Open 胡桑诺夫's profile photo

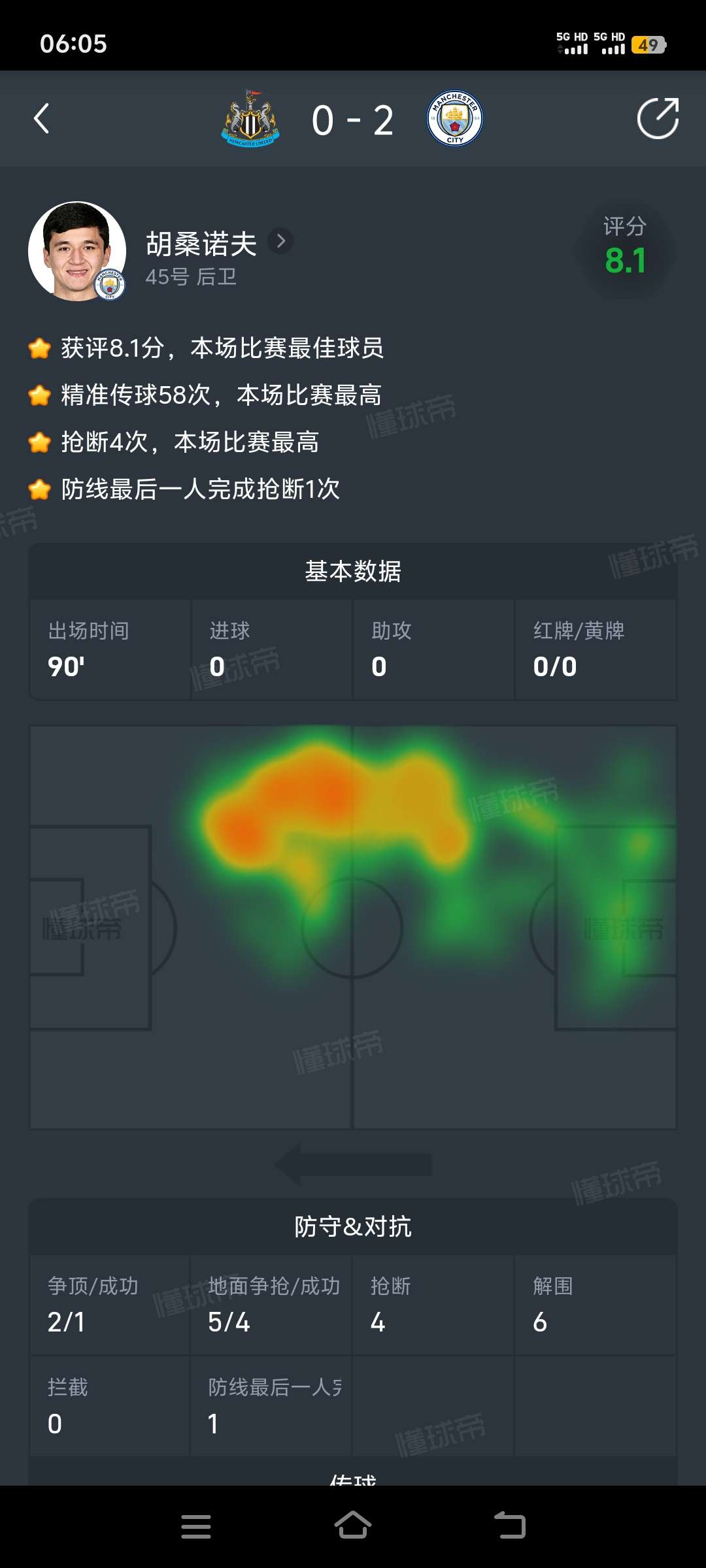77,252
